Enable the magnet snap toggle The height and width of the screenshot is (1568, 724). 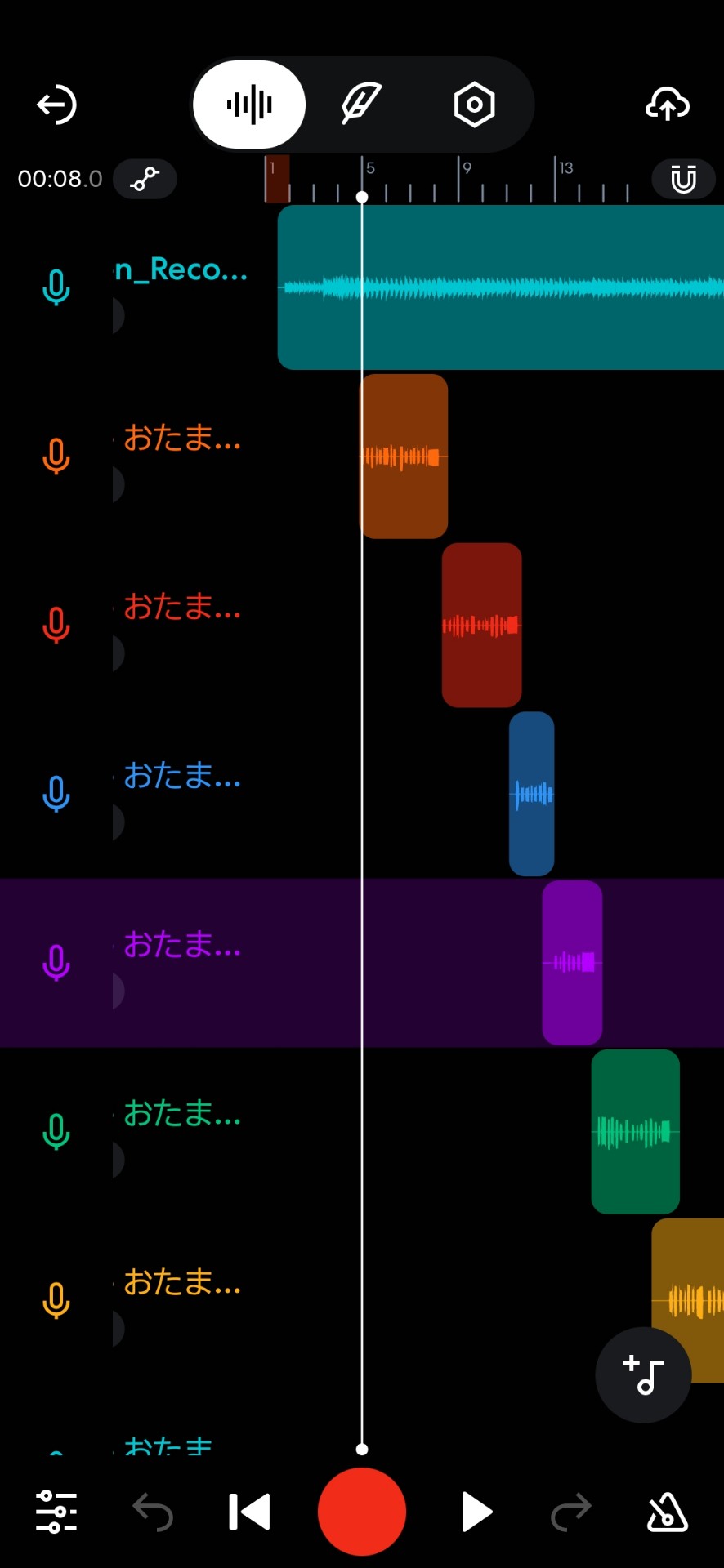tap(683, 178)
